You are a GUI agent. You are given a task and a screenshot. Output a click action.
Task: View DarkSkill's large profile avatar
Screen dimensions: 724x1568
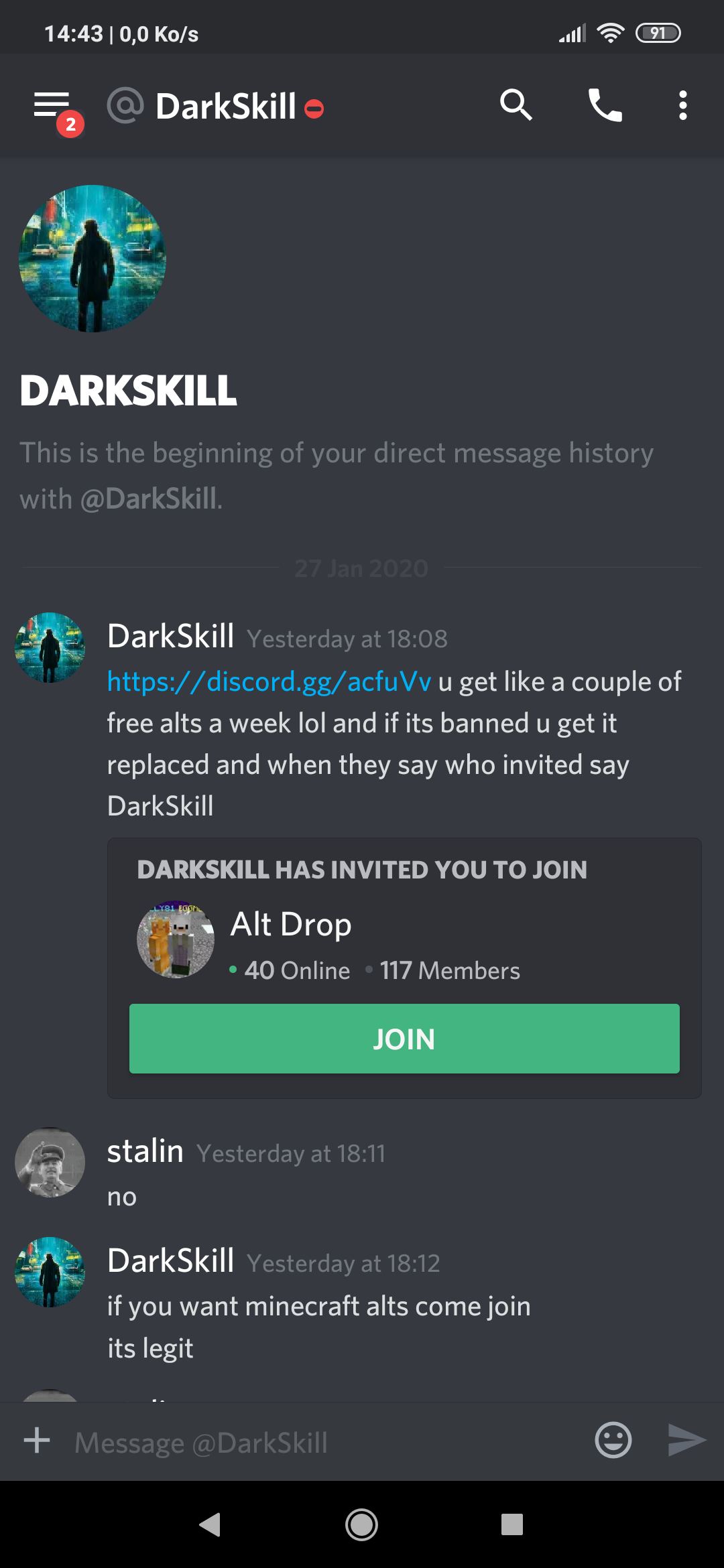pyautogui.click(x=93, y=259)
